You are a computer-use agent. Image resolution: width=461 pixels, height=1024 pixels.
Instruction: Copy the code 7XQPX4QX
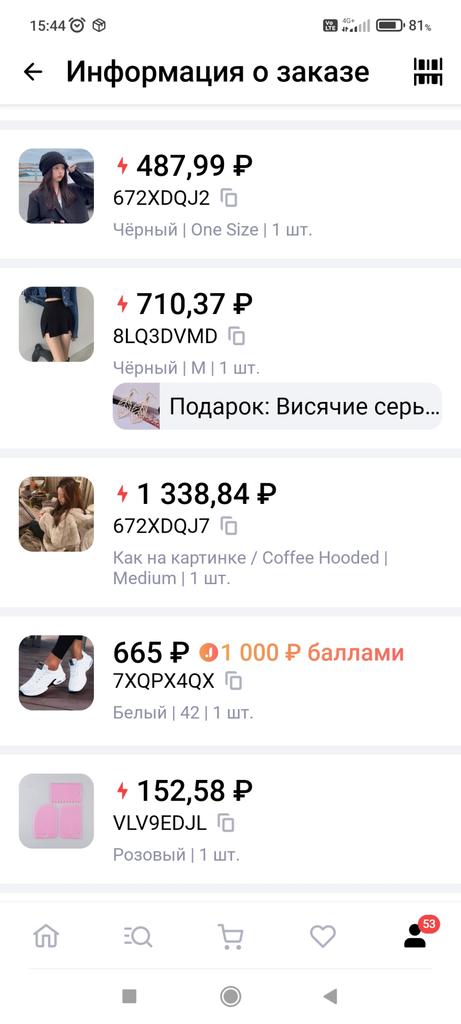click(x=233, y=681)
